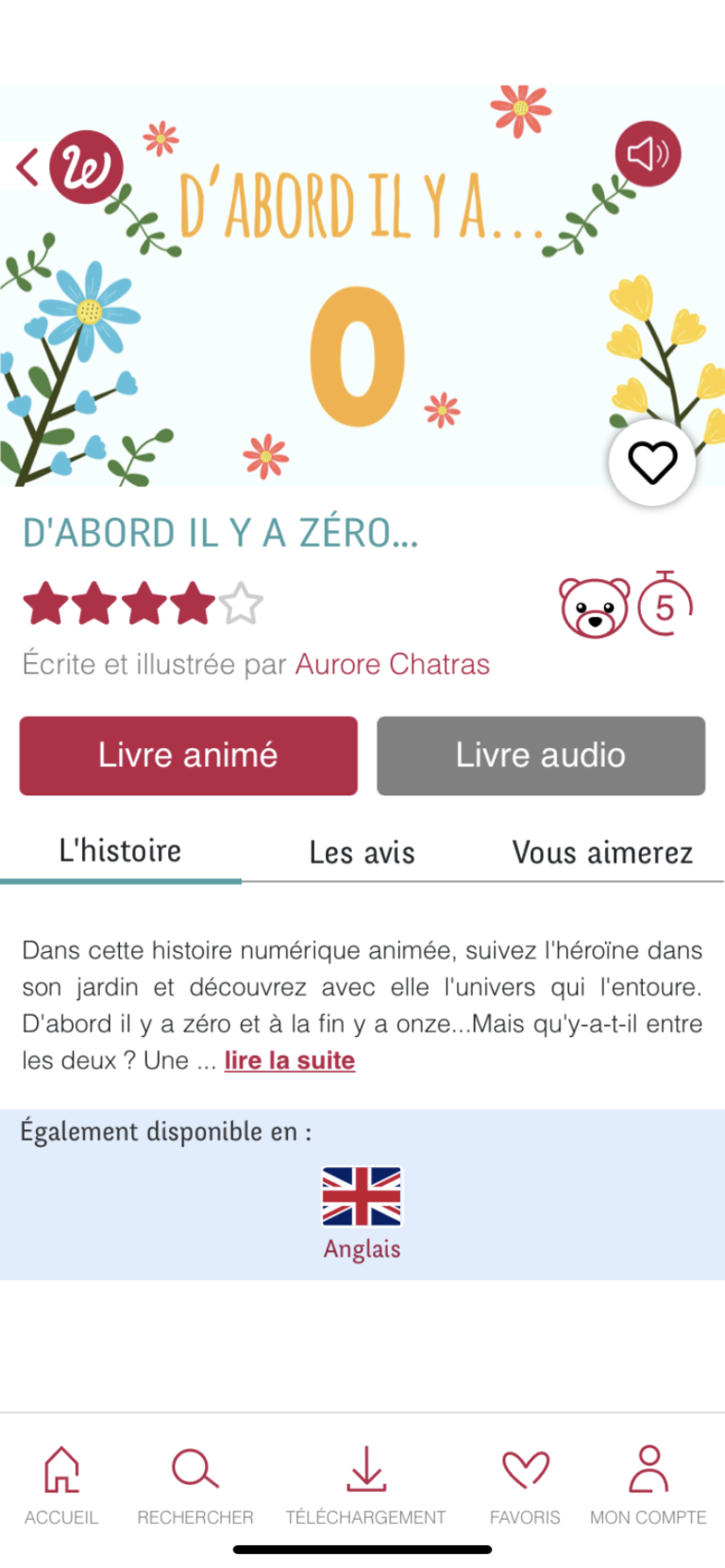
Task: Expand description via lire la suite
Action: click(289, 1060)
